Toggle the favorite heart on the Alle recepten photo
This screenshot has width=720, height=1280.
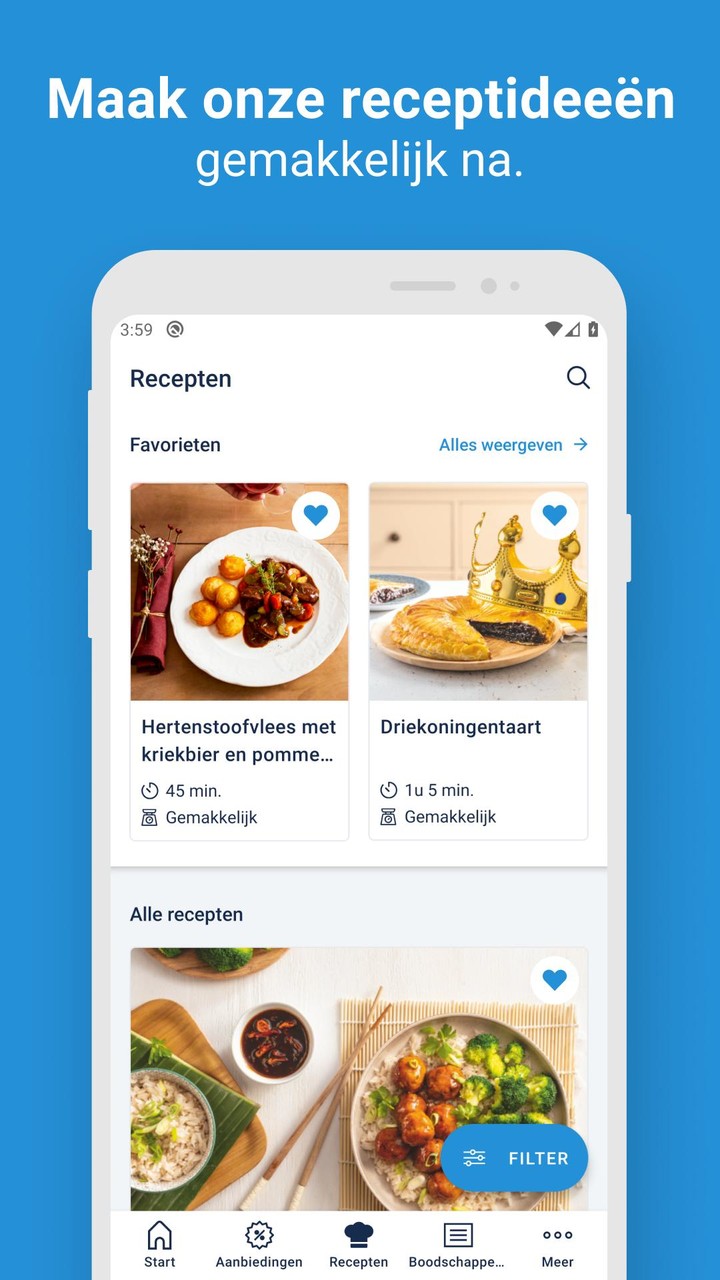[555, 980]
